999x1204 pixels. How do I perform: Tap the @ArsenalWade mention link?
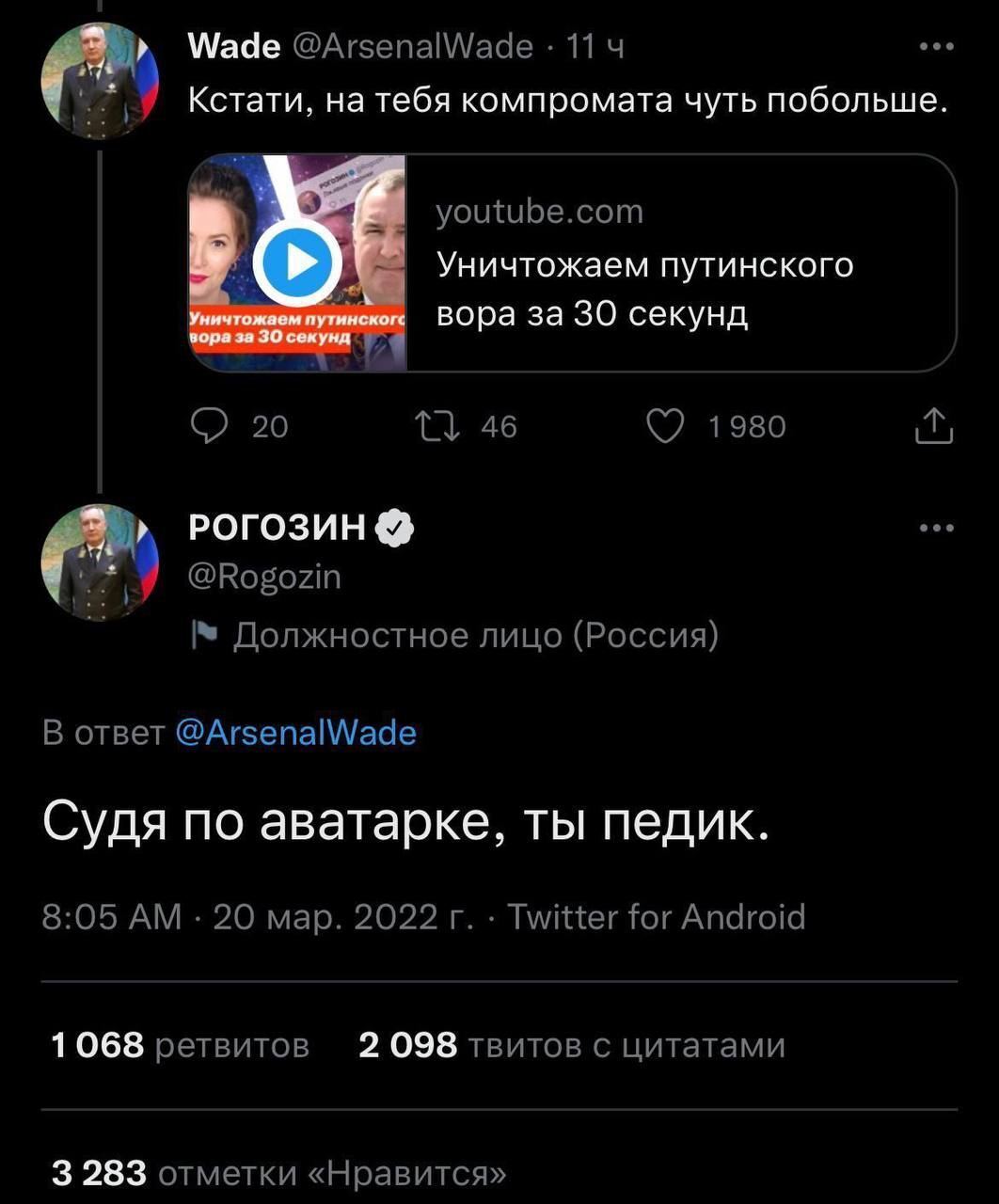pos(295,733)
